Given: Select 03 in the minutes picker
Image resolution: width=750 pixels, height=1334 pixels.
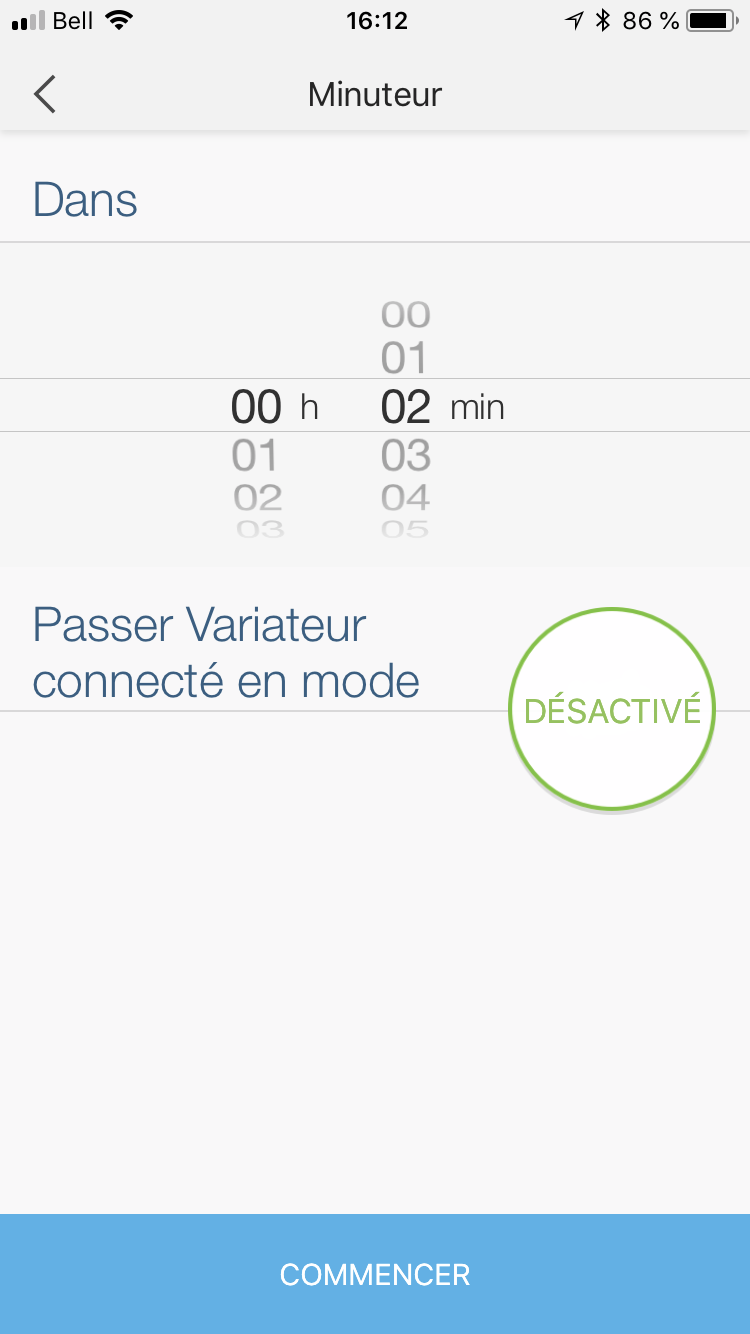Looking at the screenshot, I should coord(405,456).
